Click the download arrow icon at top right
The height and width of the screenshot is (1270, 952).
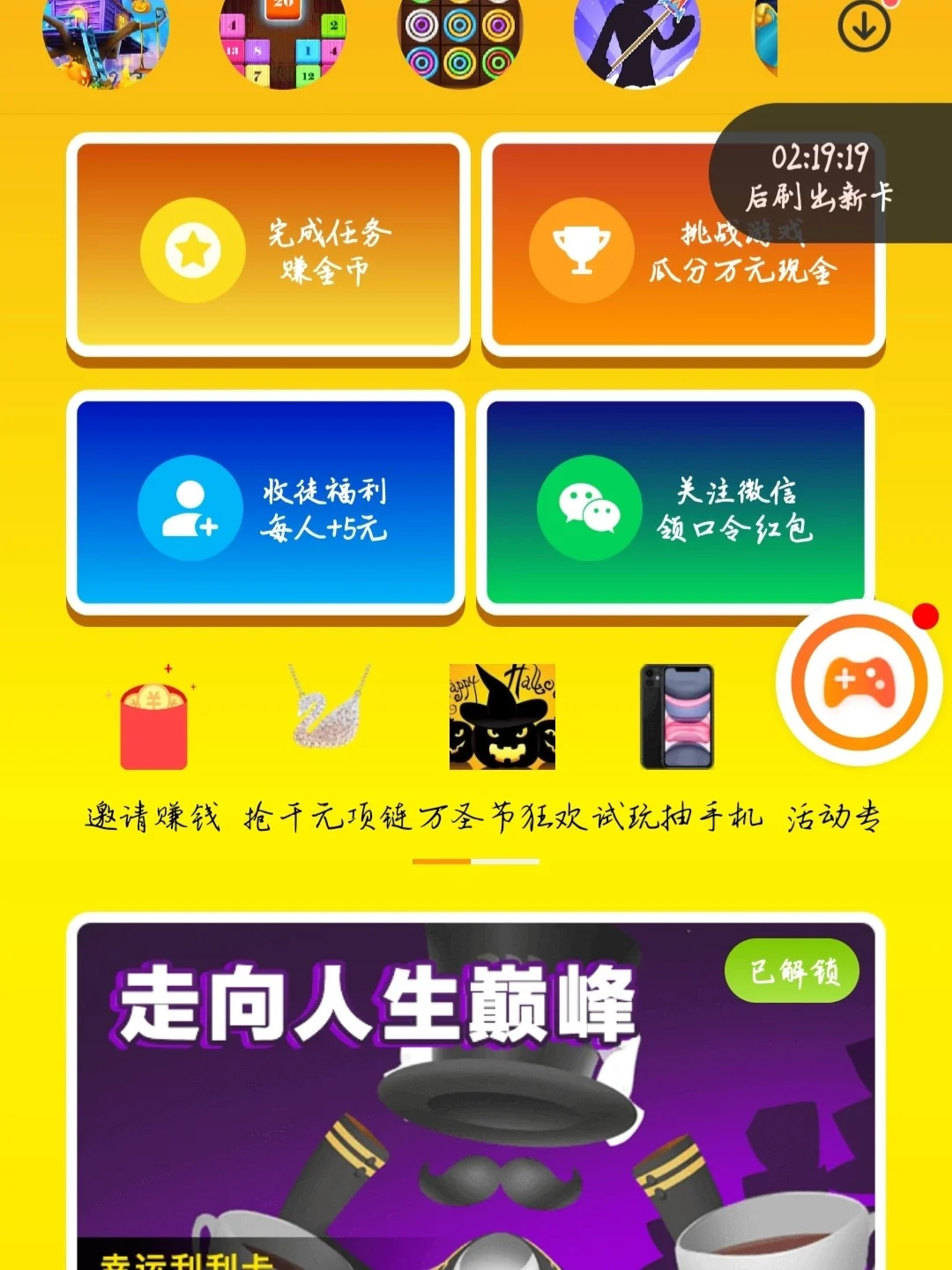pyautogui.click(x=863, y=26)
